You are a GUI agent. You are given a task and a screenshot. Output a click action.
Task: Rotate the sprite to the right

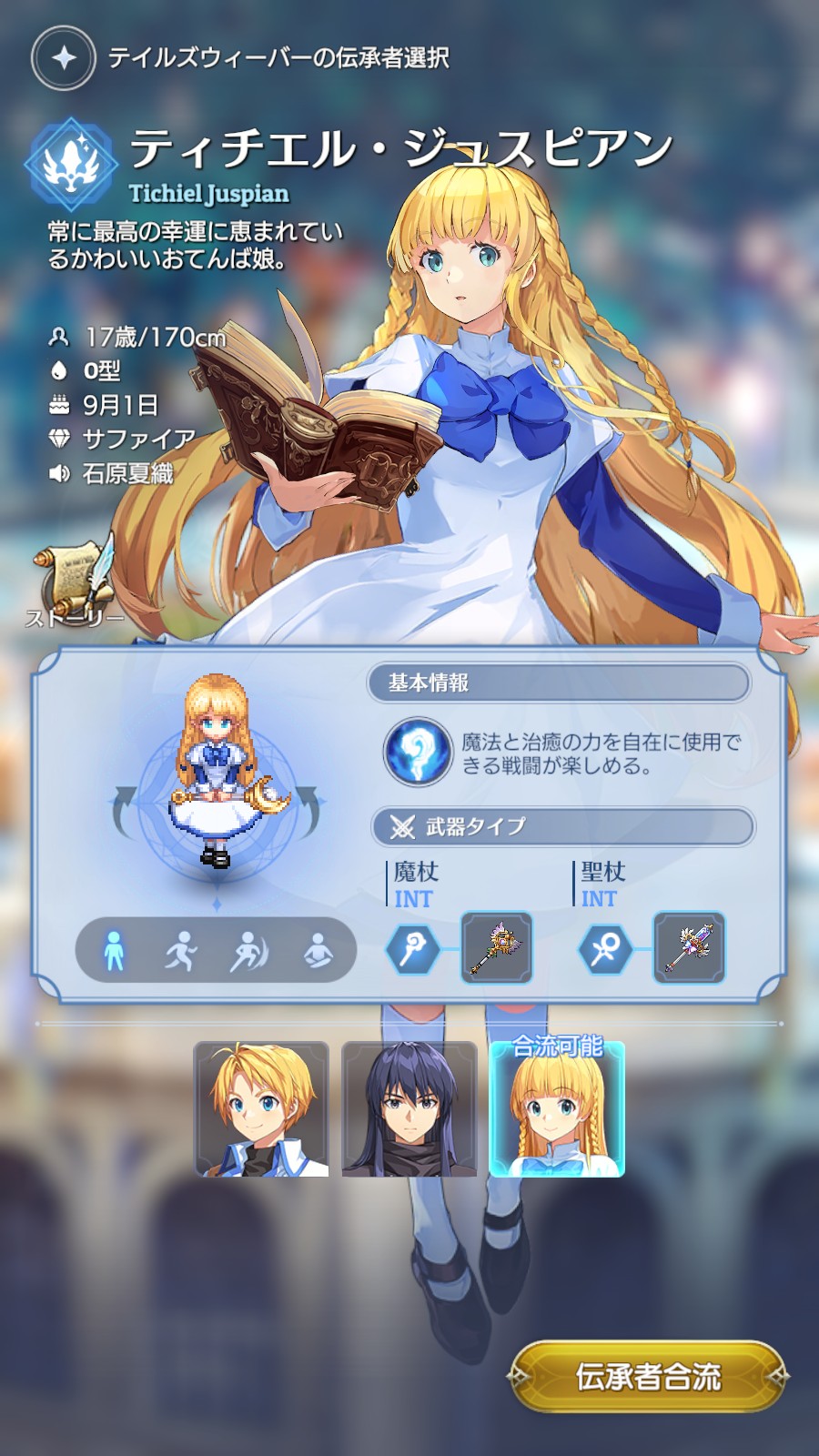(308, 810)
